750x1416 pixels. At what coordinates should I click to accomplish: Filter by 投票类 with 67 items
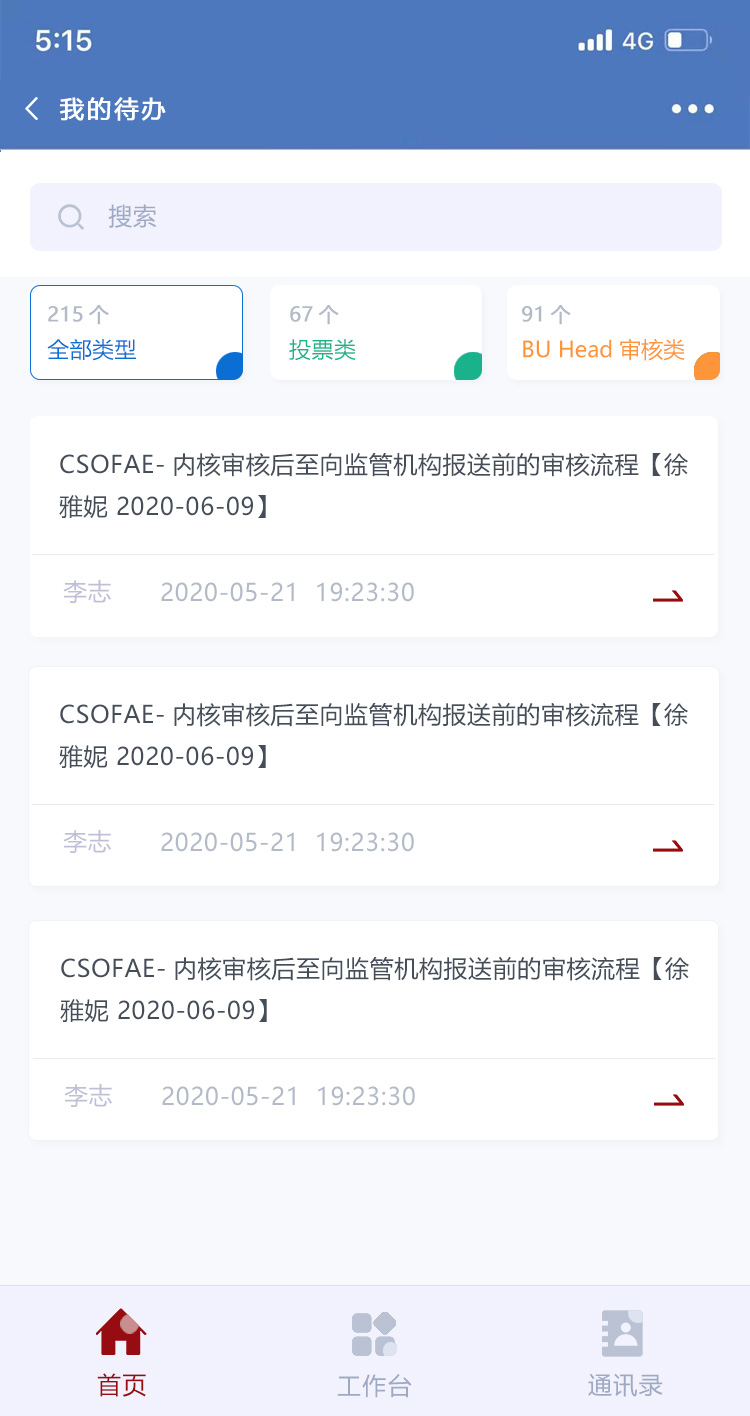click(x=376, y=333)
